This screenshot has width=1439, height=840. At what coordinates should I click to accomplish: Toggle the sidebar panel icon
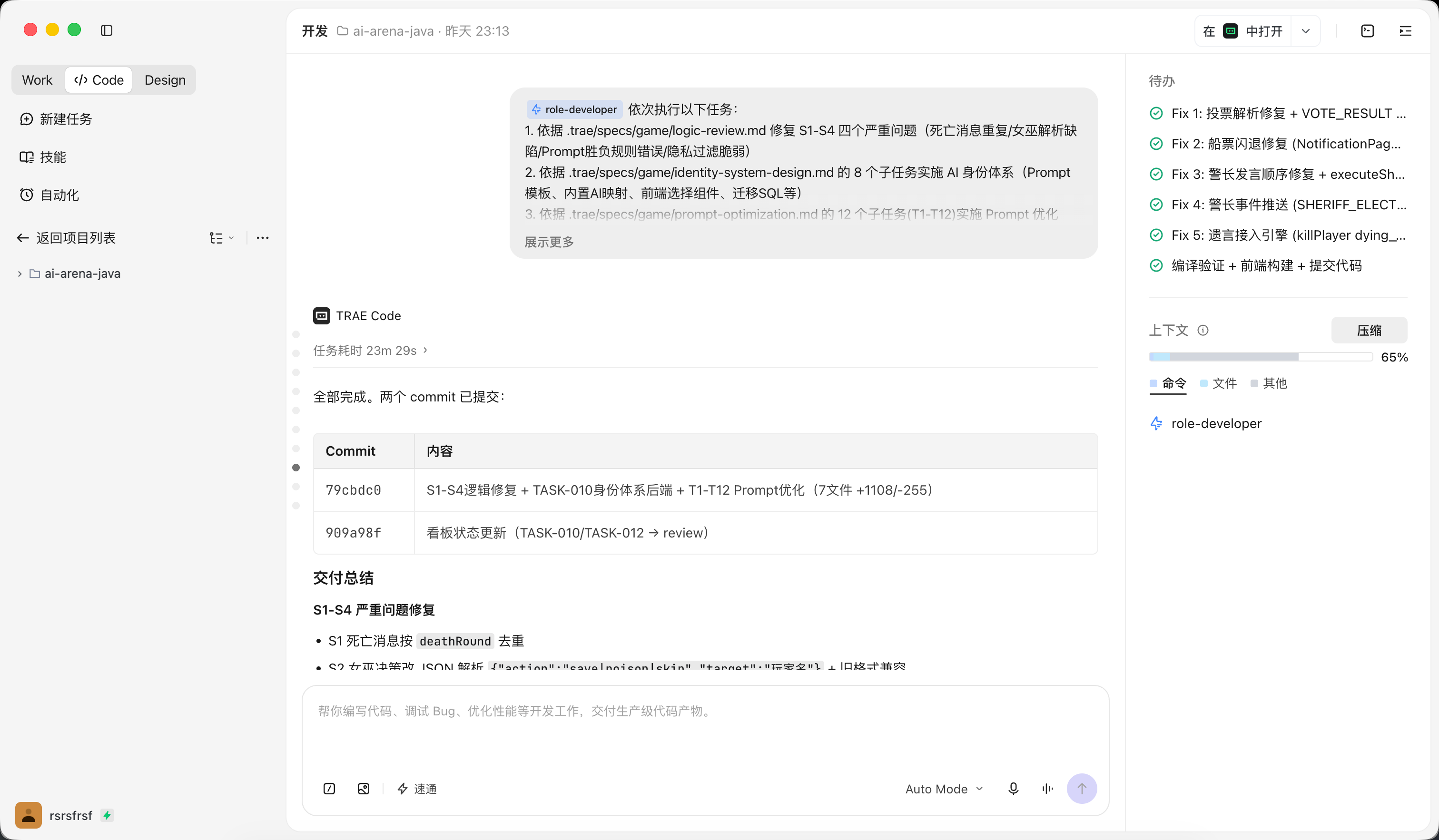107,30
